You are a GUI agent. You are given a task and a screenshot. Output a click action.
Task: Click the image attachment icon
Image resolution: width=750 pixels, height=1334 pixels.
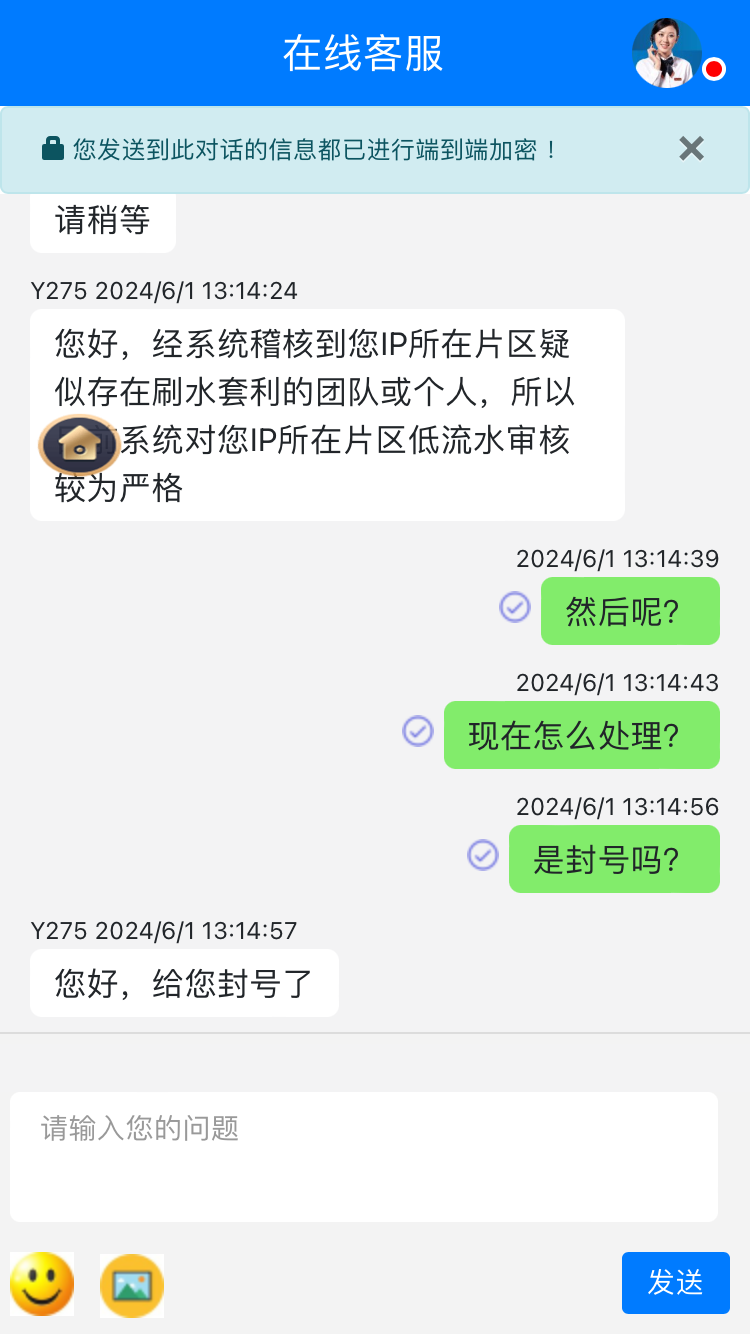pos(131,1284)
